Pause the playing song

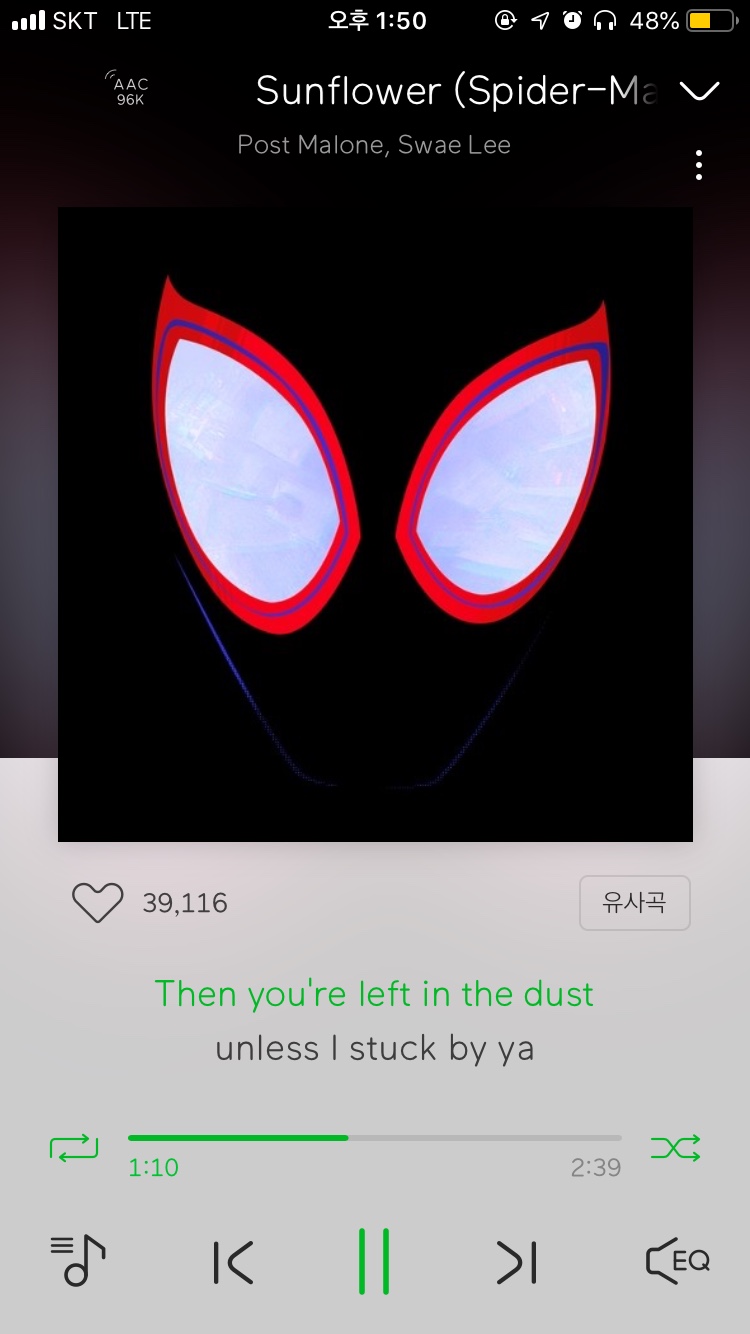pyautogui.click(x=374, y=1262)
